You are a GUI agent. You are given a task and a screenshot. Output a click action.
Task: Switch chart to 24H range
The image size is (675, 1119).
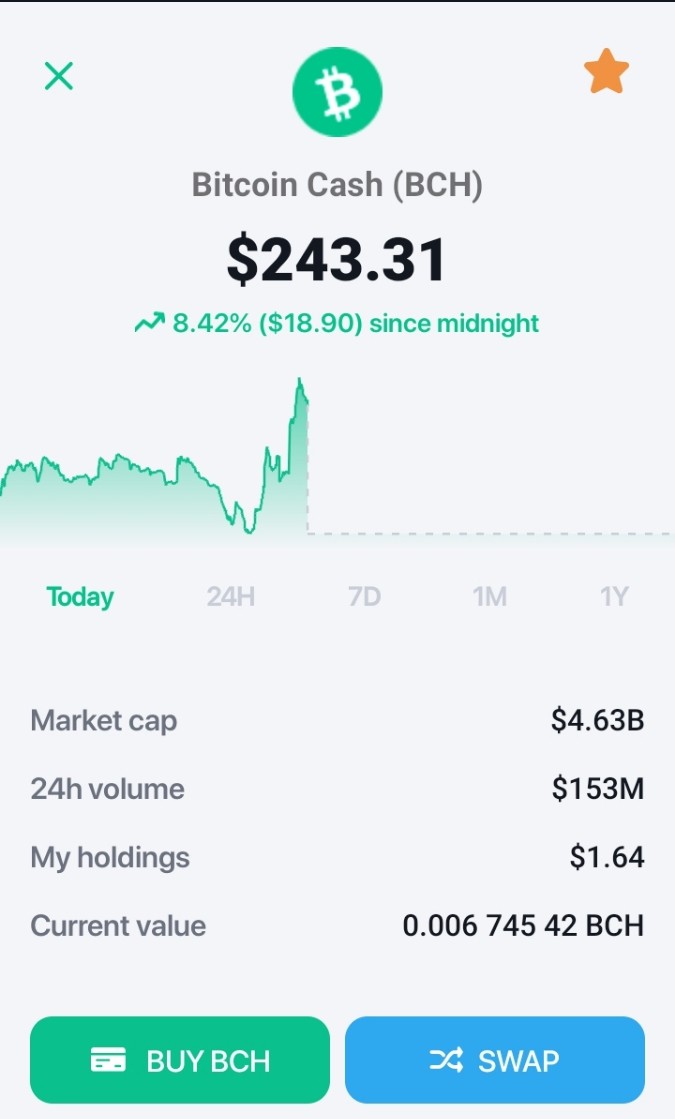230,596
